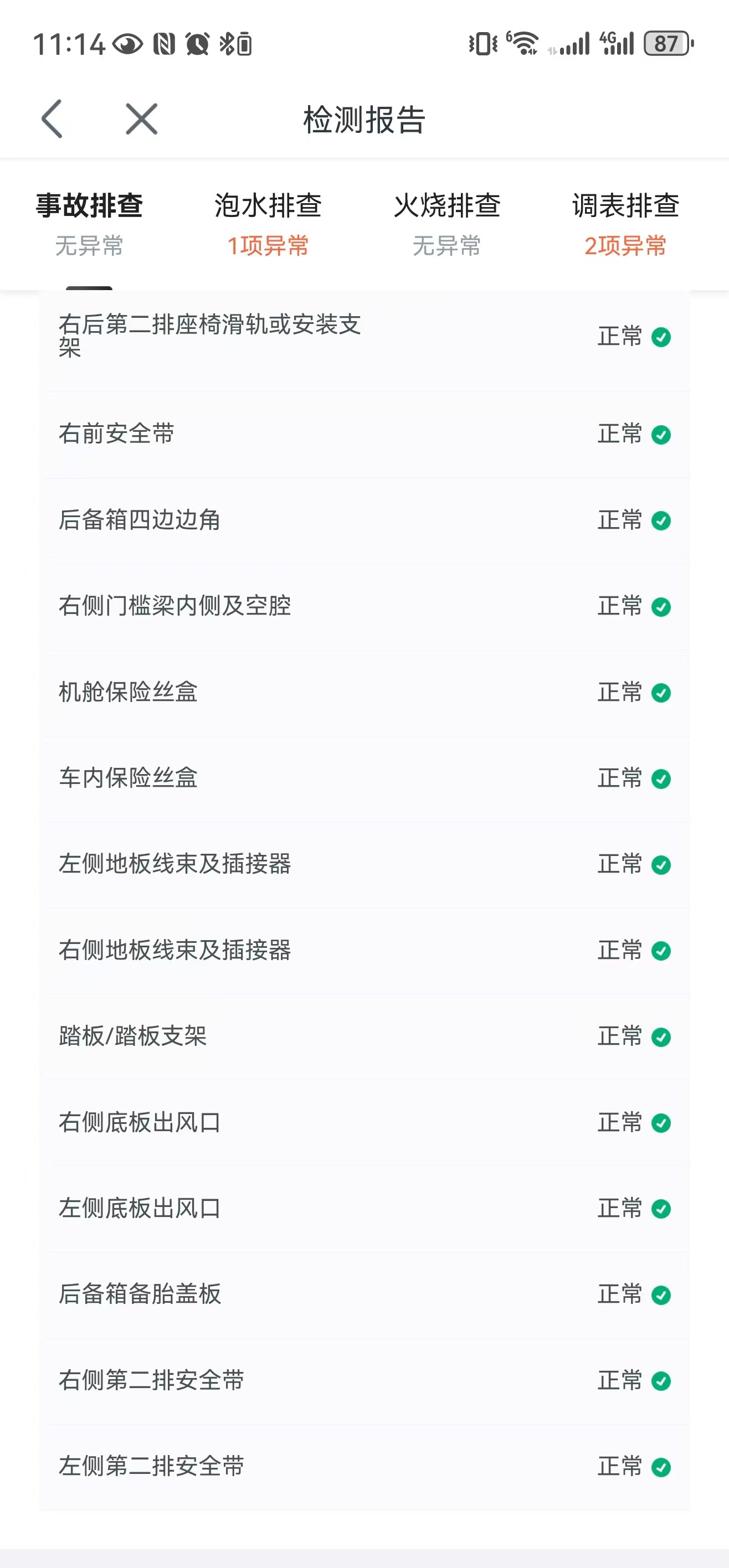Go back using the back arrow
This screenshot has width=729, height=1568.
[53, 119]
